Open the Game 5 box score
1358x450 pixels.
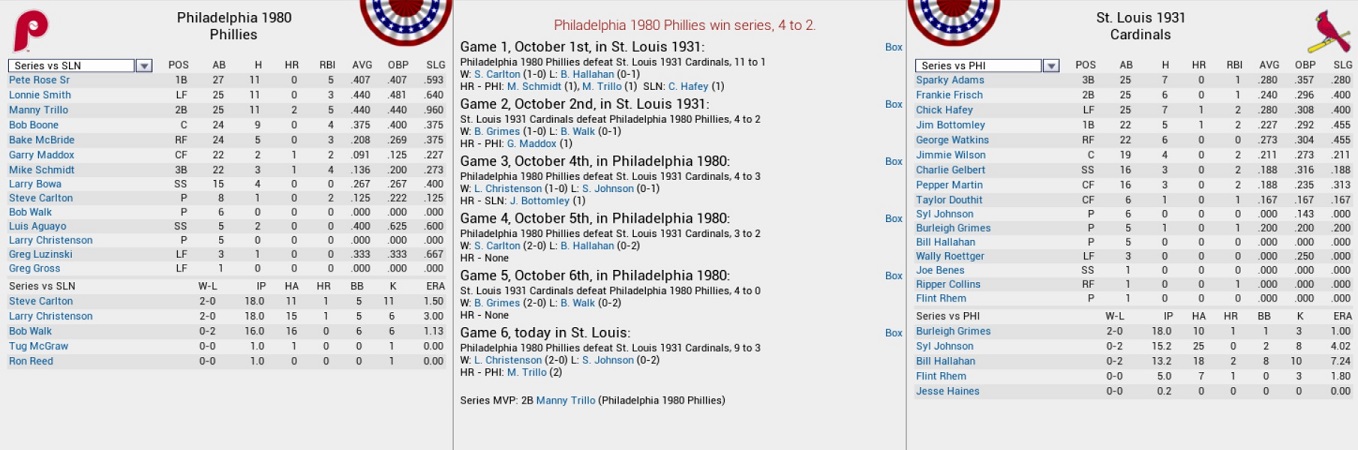click(x=893, y=276)
